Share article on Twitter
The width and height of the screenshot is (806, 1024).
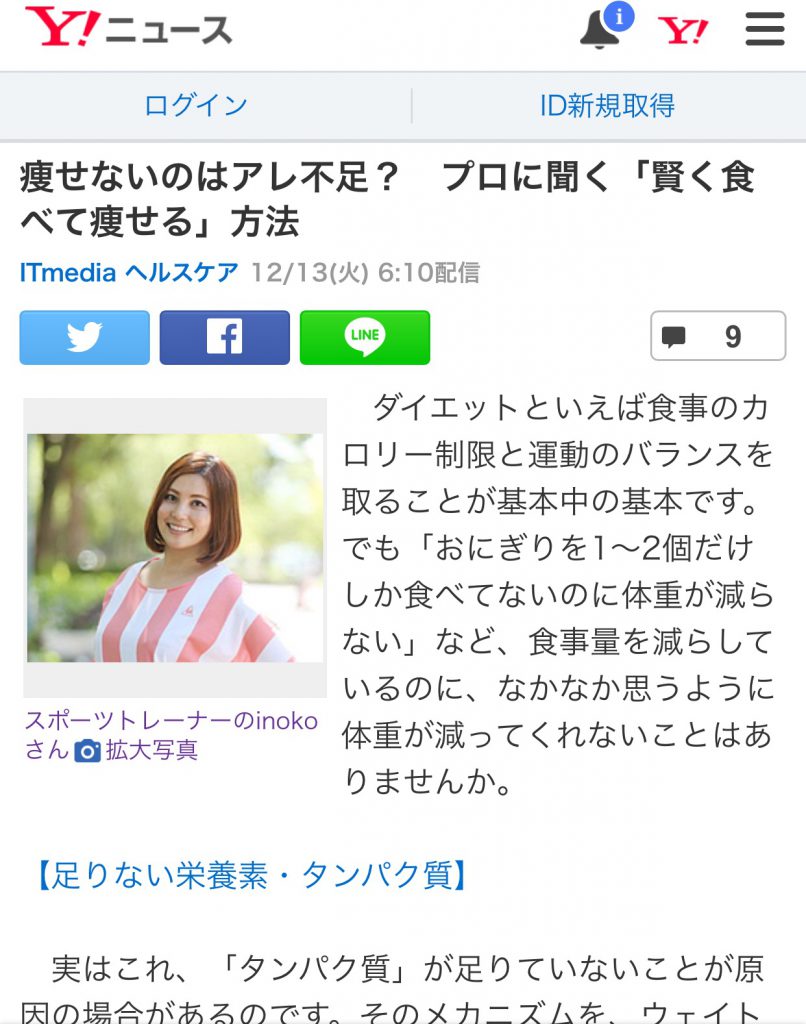85,337
